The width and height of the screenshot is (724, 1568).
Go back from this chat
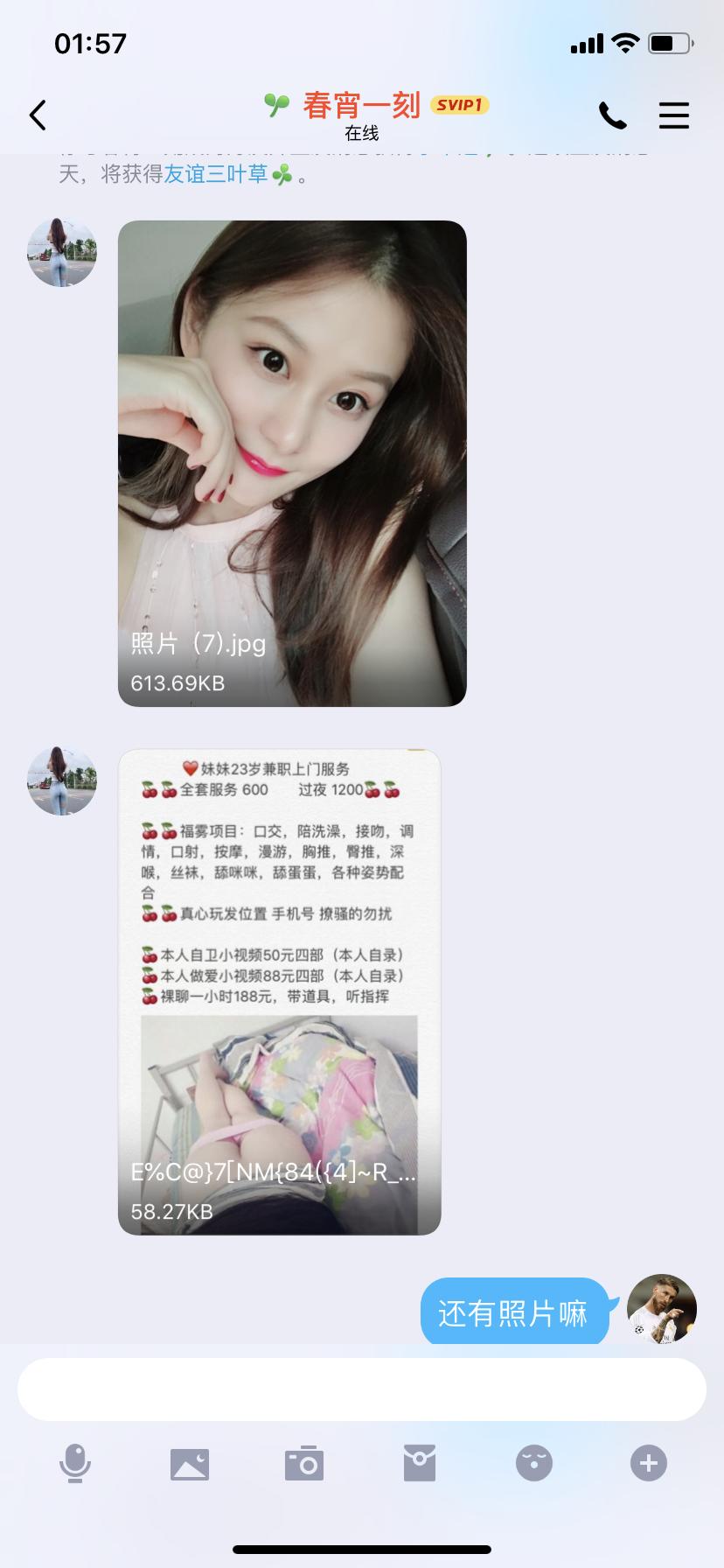click(38, 115)
